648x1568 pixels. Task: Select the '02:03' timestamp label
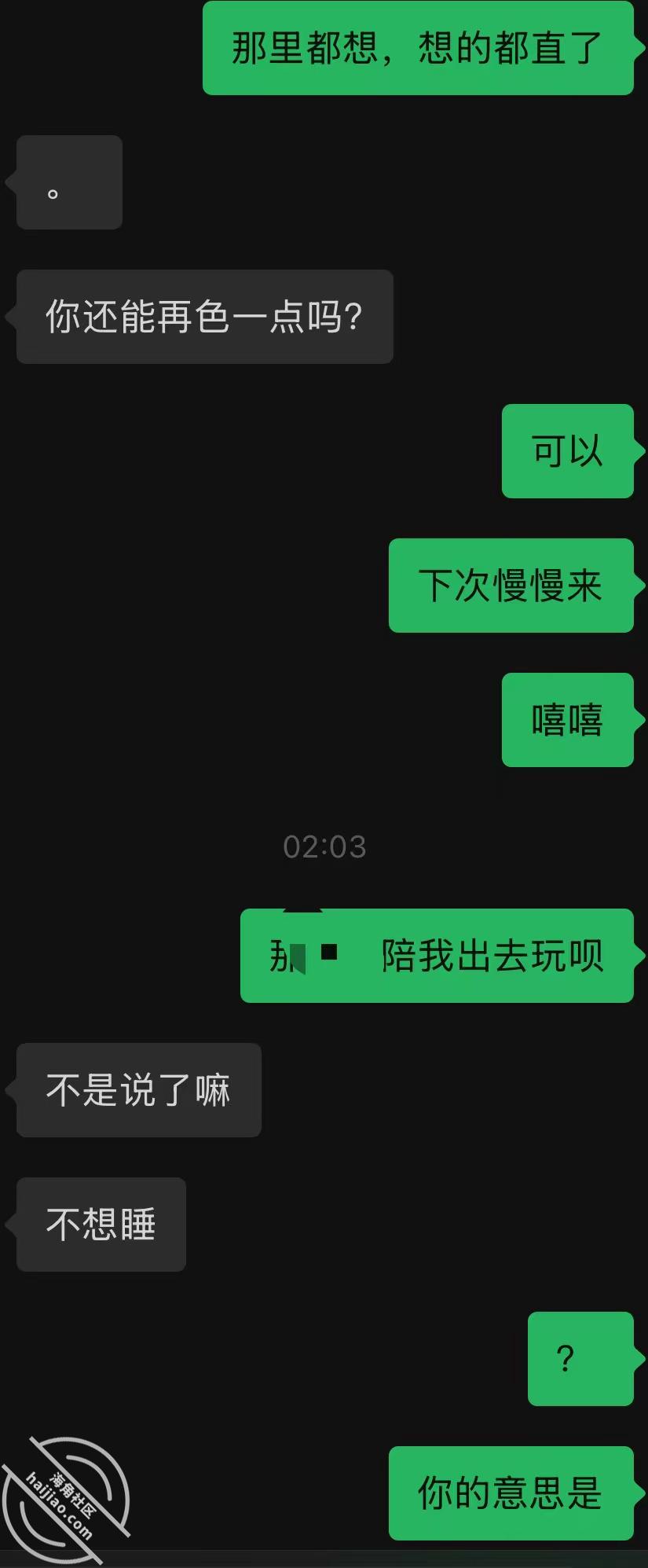click(324, 846)
